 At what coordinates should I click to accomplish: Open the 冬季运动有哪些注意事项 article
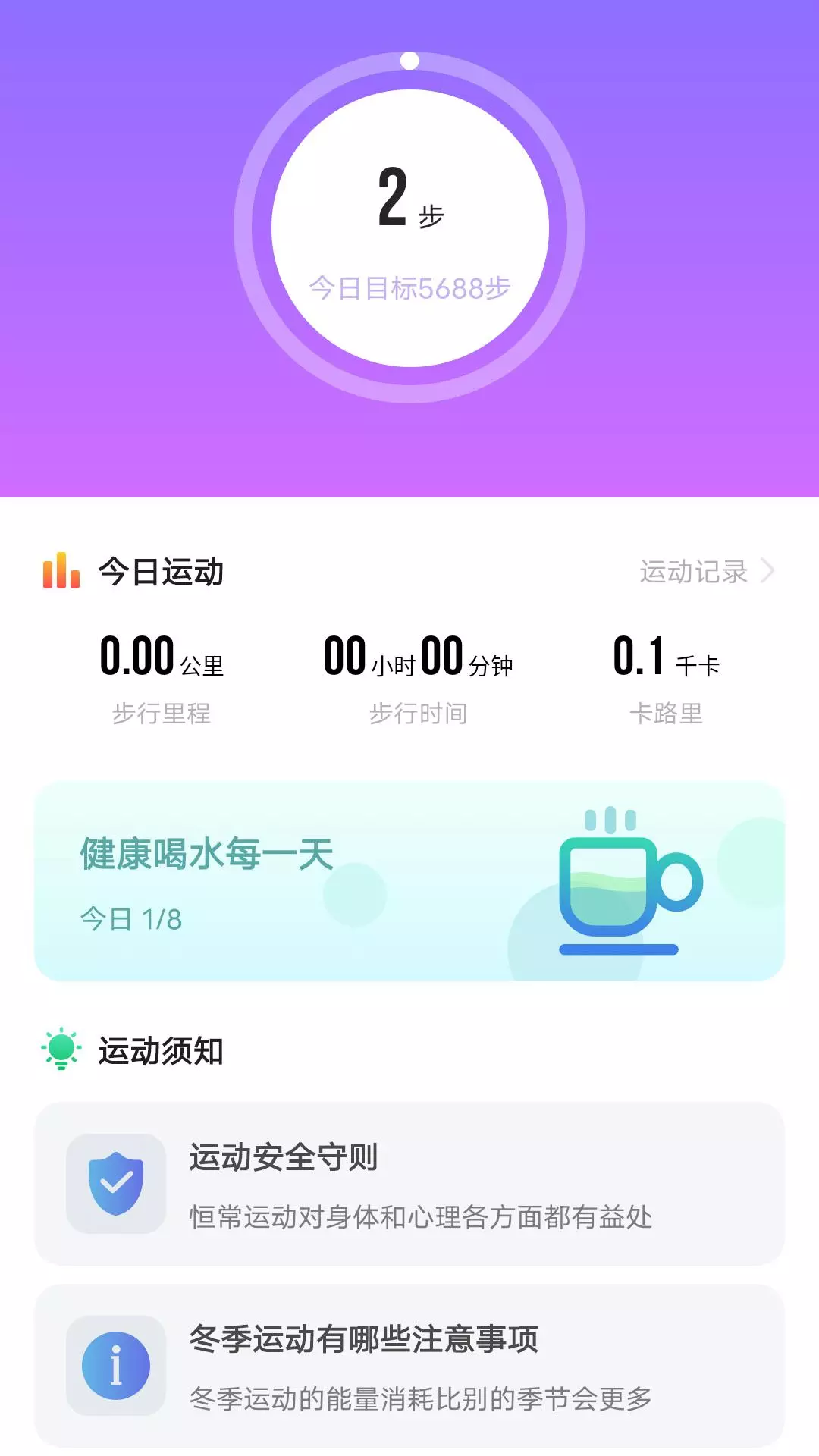coord(409,1366)
